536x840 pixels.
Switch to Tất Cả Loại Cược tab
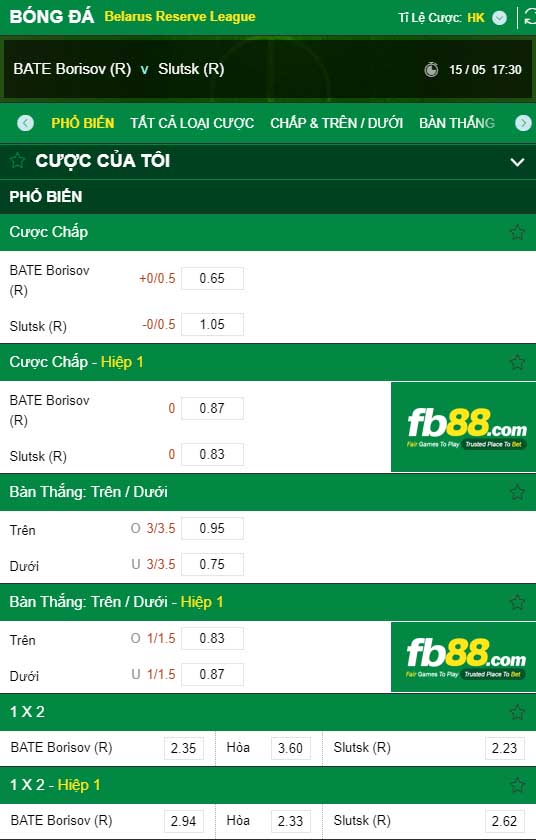coord(192,123)
